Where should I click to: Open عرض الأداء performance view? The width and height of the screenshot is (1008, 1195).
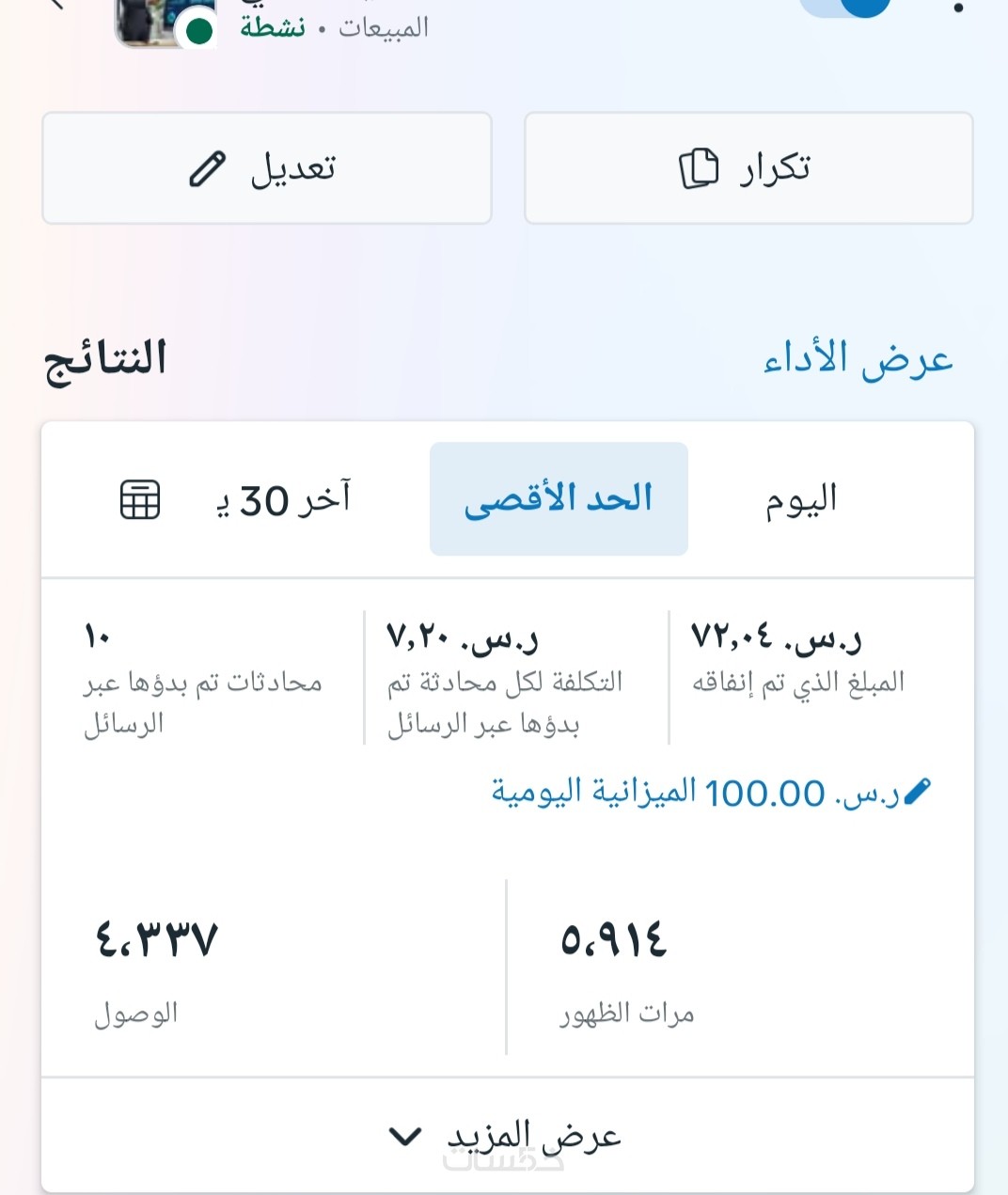858,359
